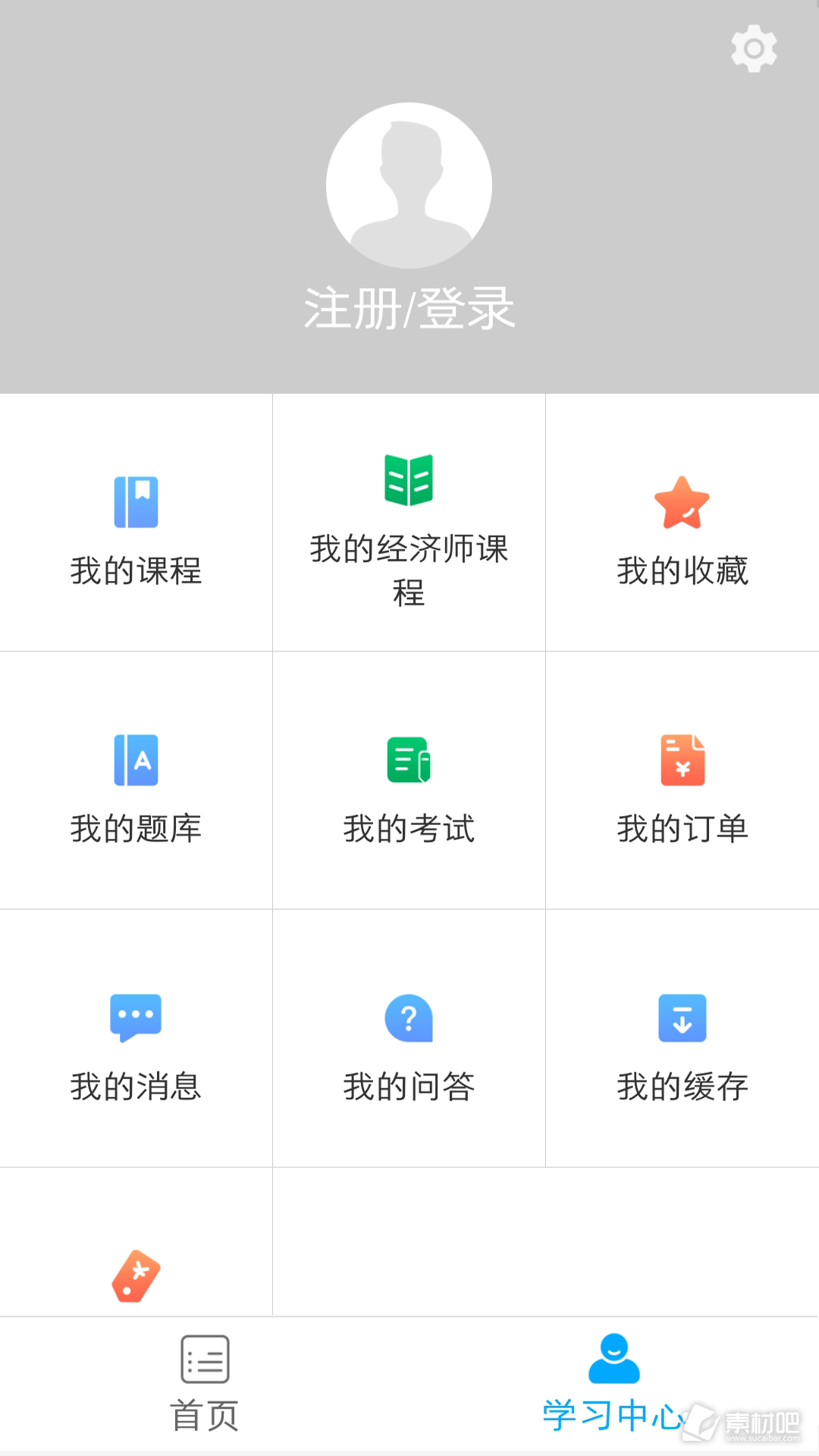Switch to the 首页 tab
The width and height of the screenshot is (819, 1456).
(205, 1384)
